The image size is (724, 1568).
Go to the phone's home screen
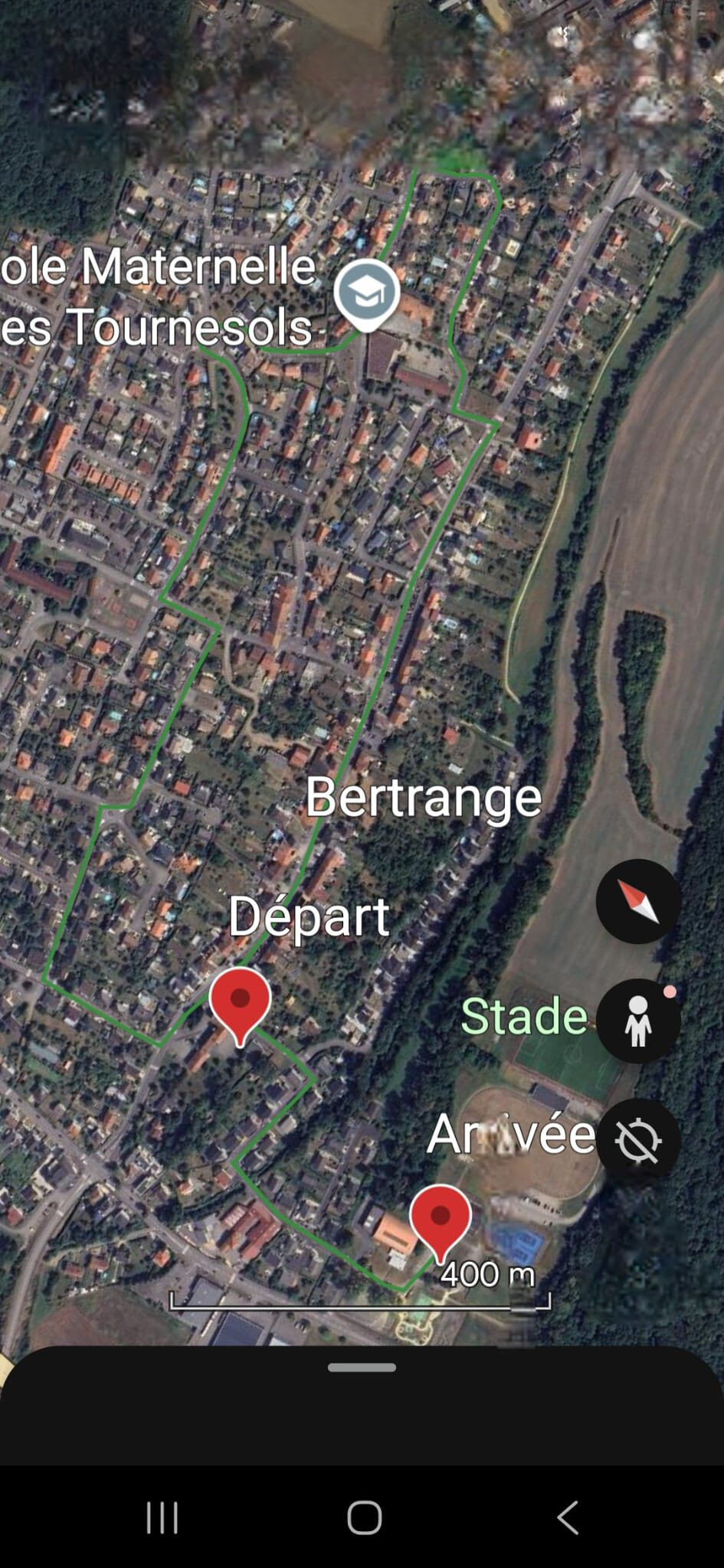tap(365, 1517)
